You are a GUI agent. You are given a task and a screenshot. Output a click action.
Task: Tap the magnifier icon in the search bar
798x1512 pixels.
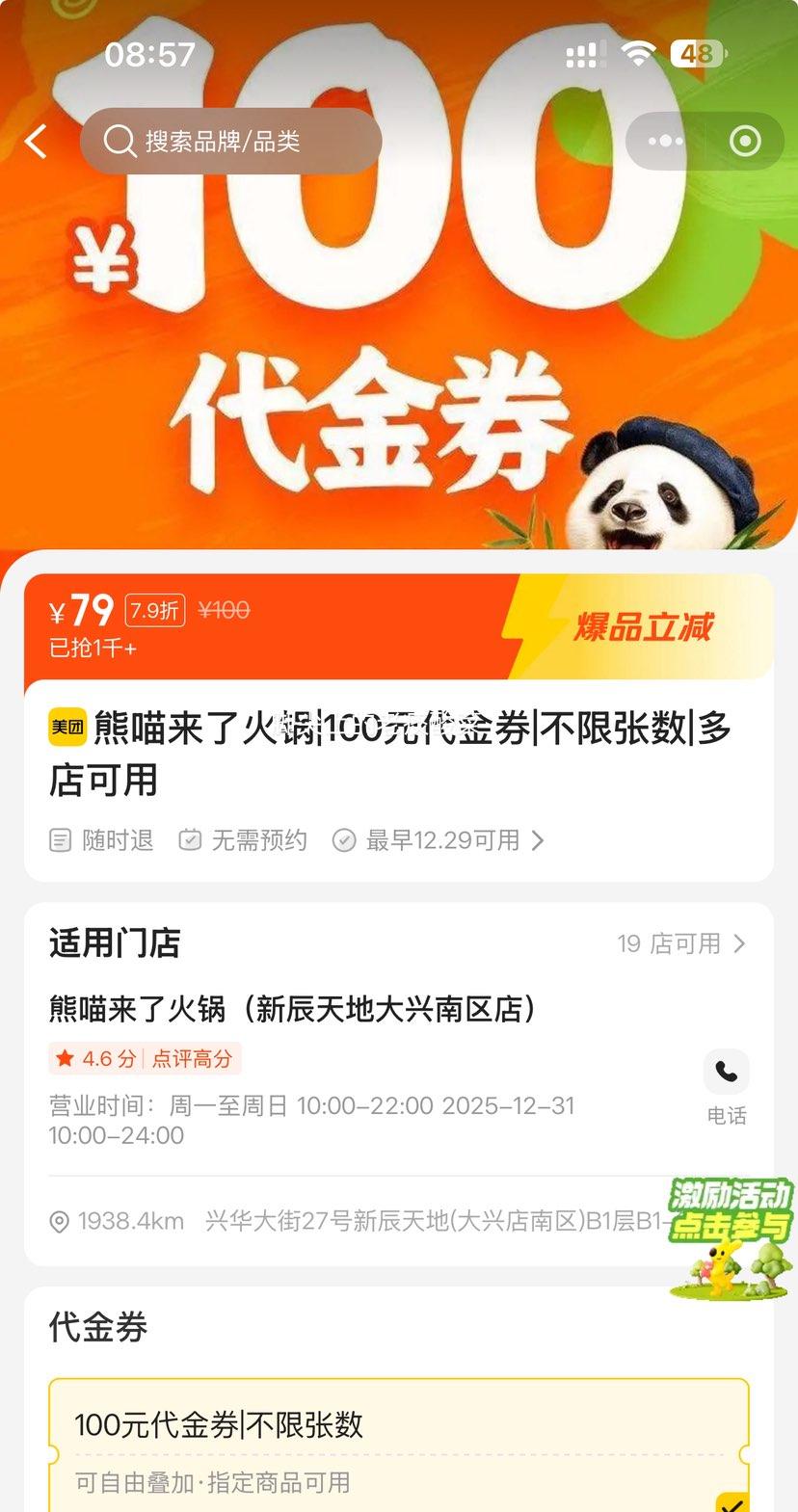120,141
